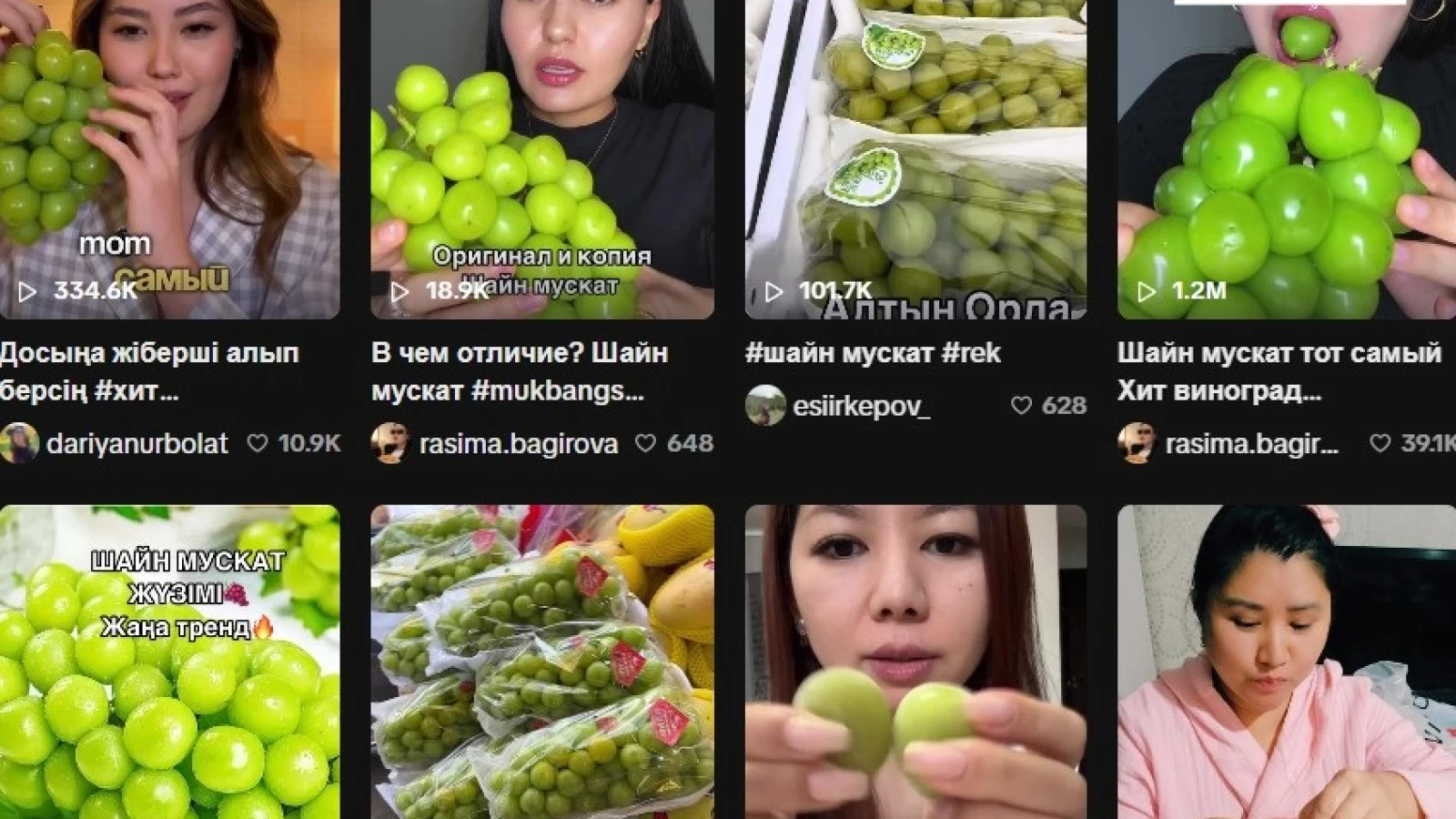Open the video of the woman in pink robe
Image resolution: width=1456 pixels, height=819 pixels.
point(1287,662)
